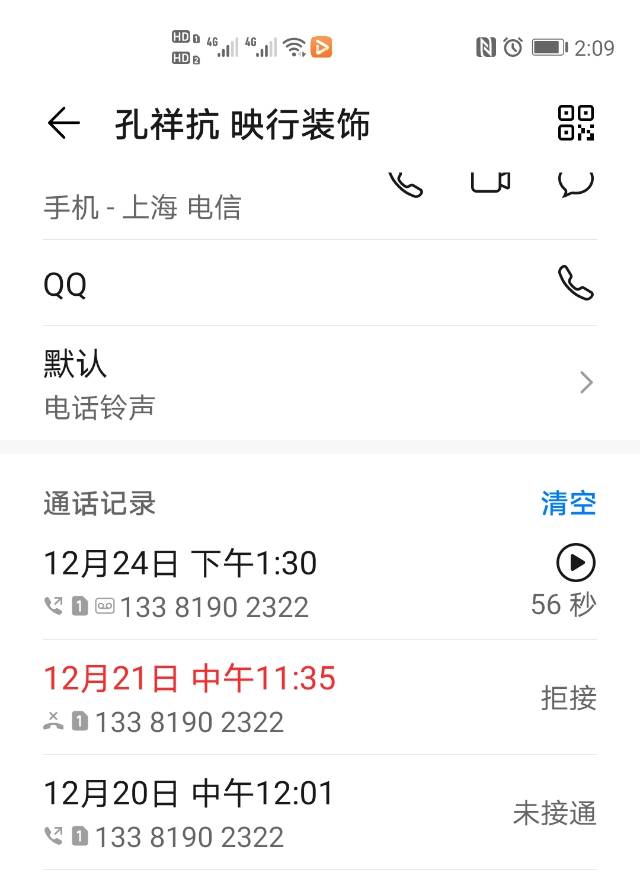This screenshot has height=882, width=640.
Task: Open the default ringtone setting
Action: [x=320, y=383]
